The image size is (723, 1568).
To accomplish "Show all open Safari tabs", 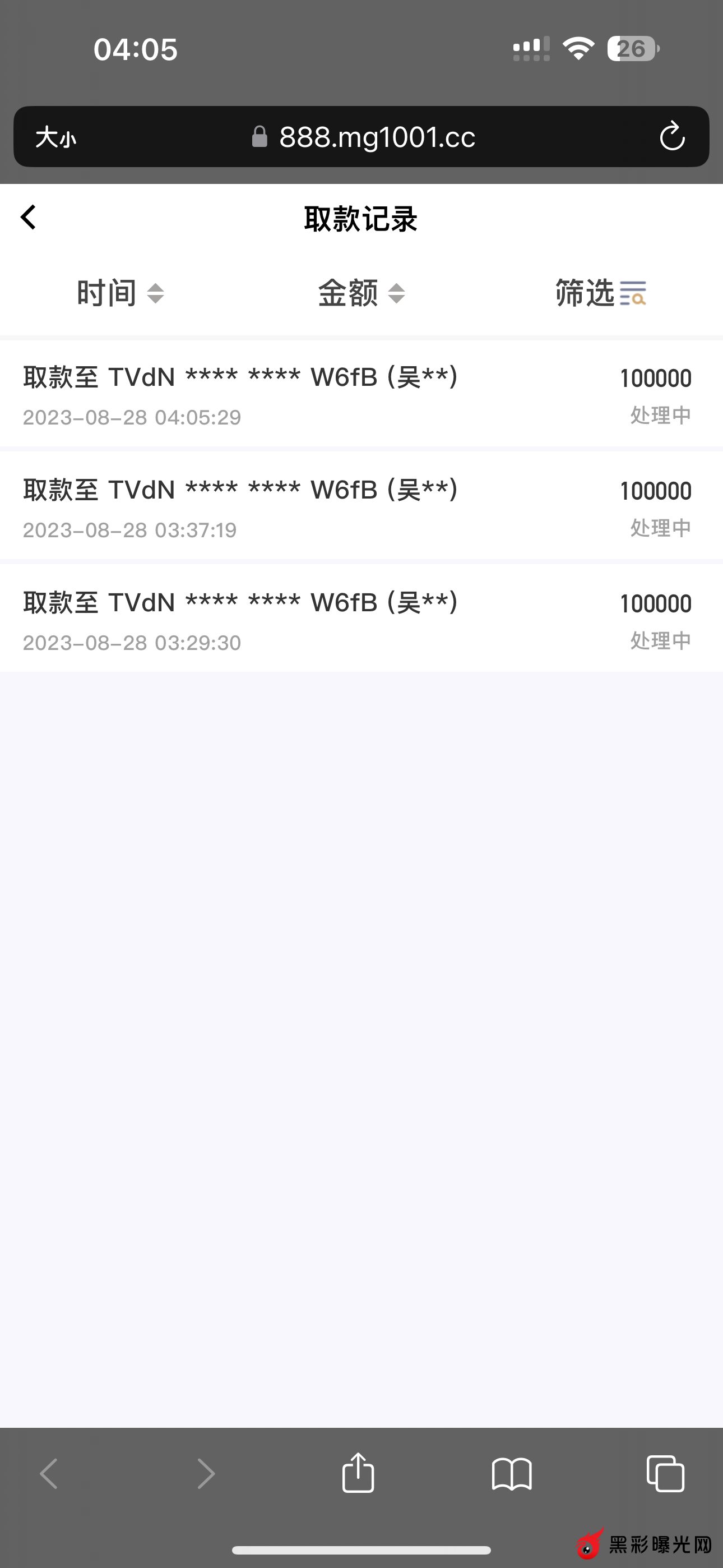I will click(665, 1474).
